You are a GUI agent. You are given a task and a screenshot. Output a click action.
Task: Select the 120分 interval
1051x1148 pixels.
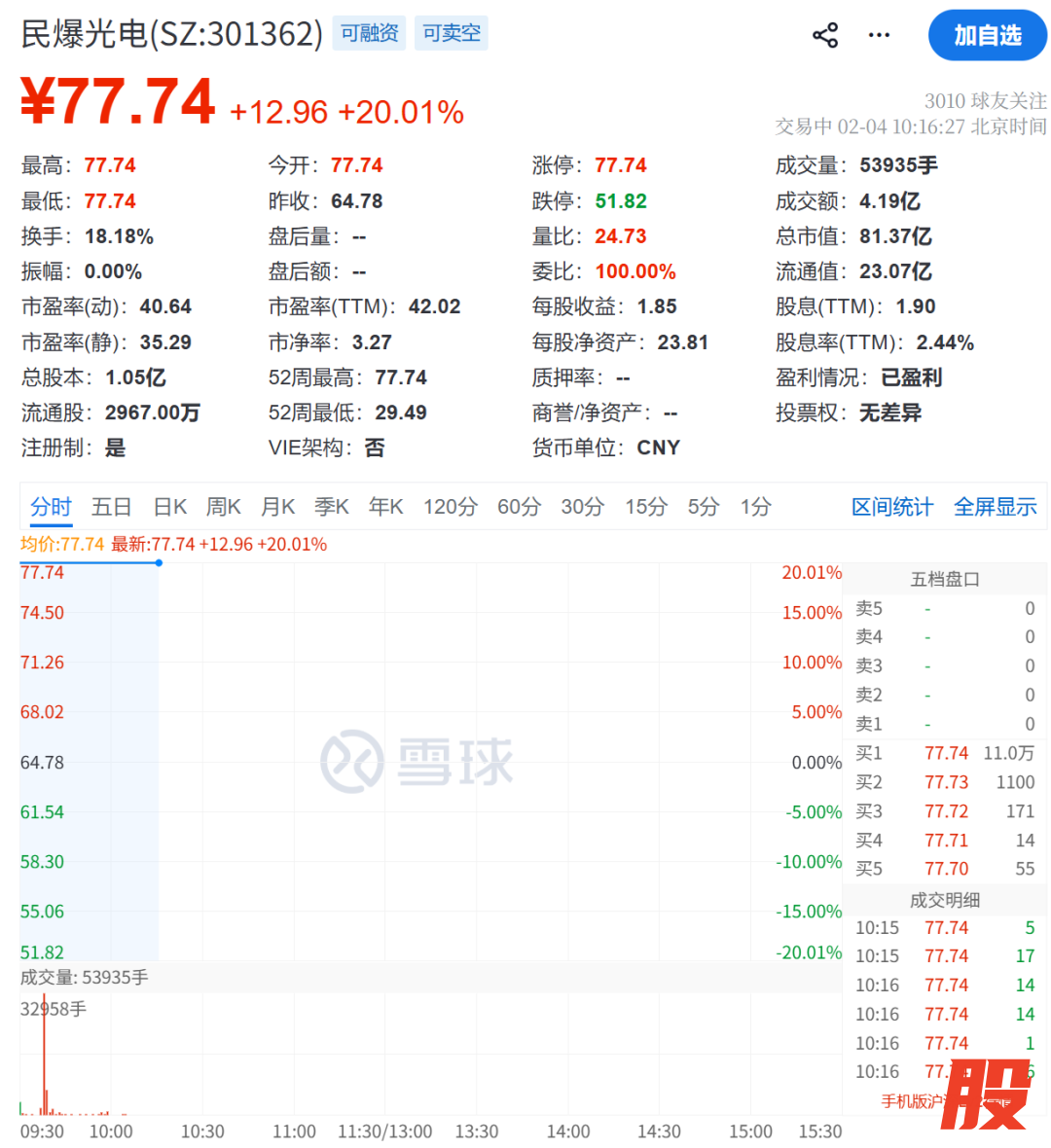[x=450, y=507]
